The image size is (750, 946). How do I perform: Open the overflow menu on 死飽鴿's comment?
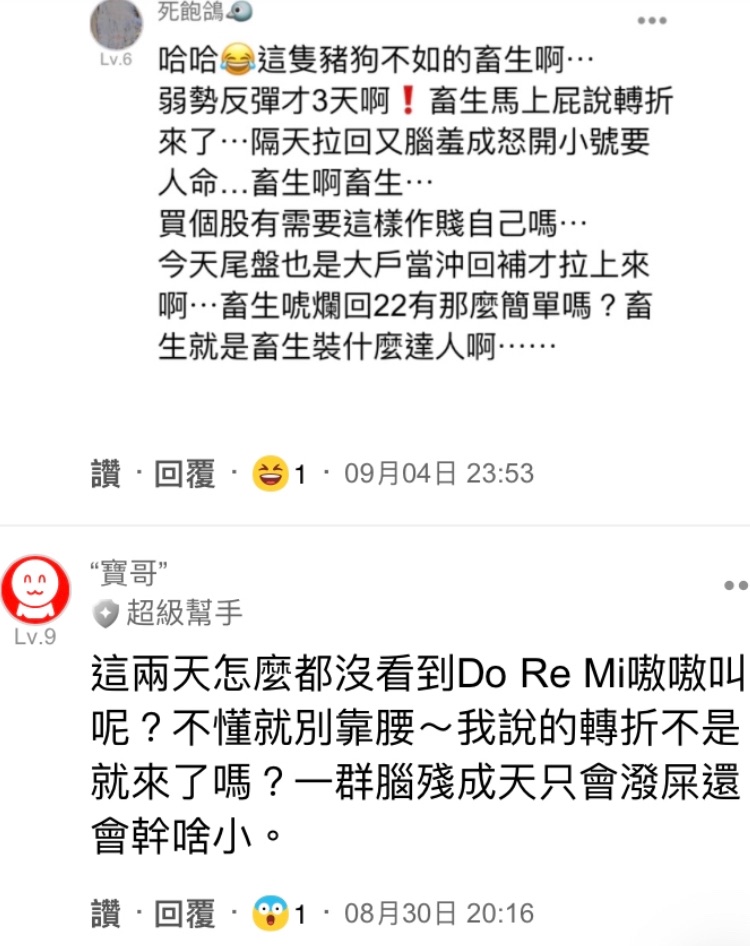pos(652,20)
